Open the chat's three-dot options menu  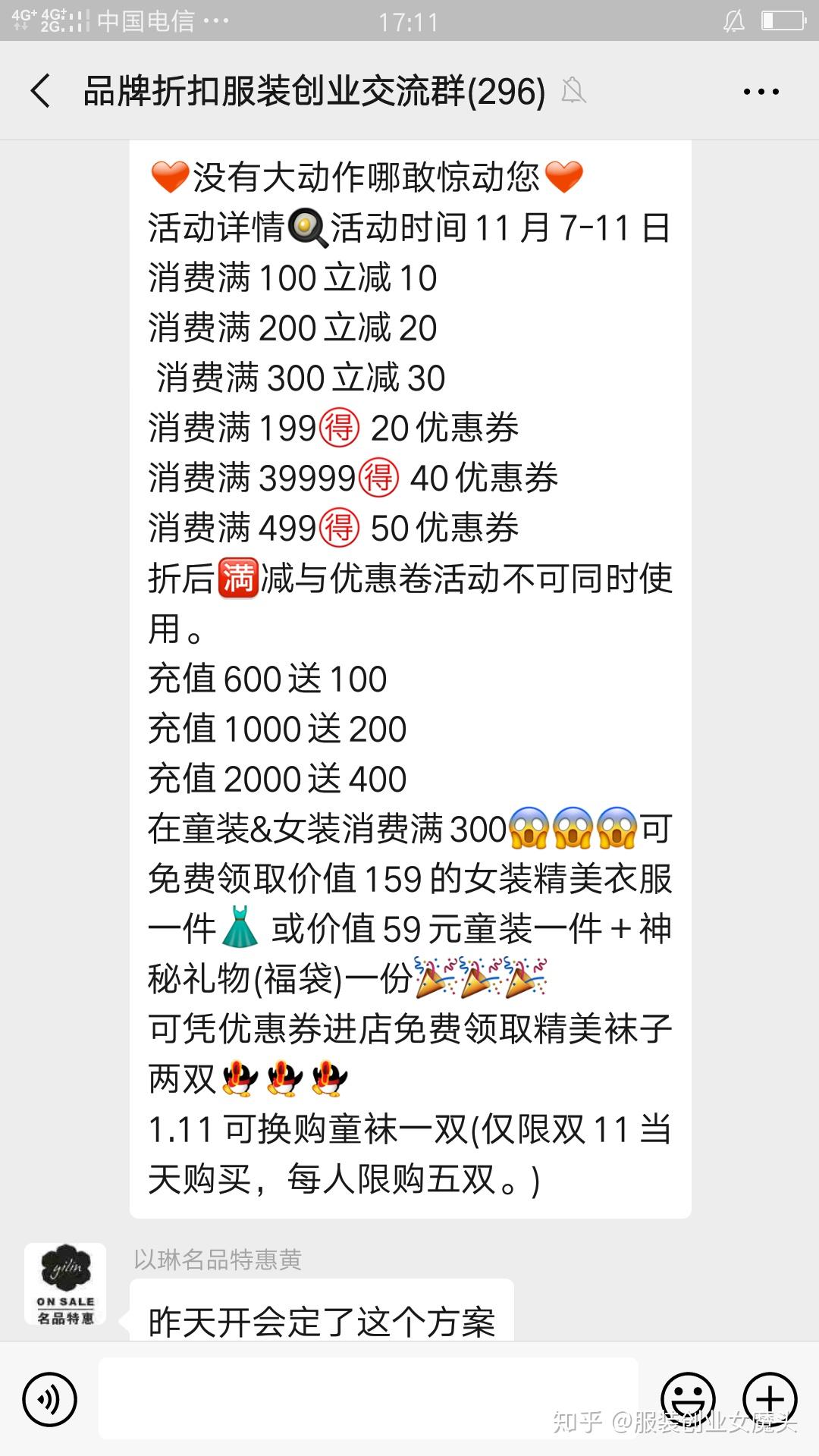tap(761, 92)
